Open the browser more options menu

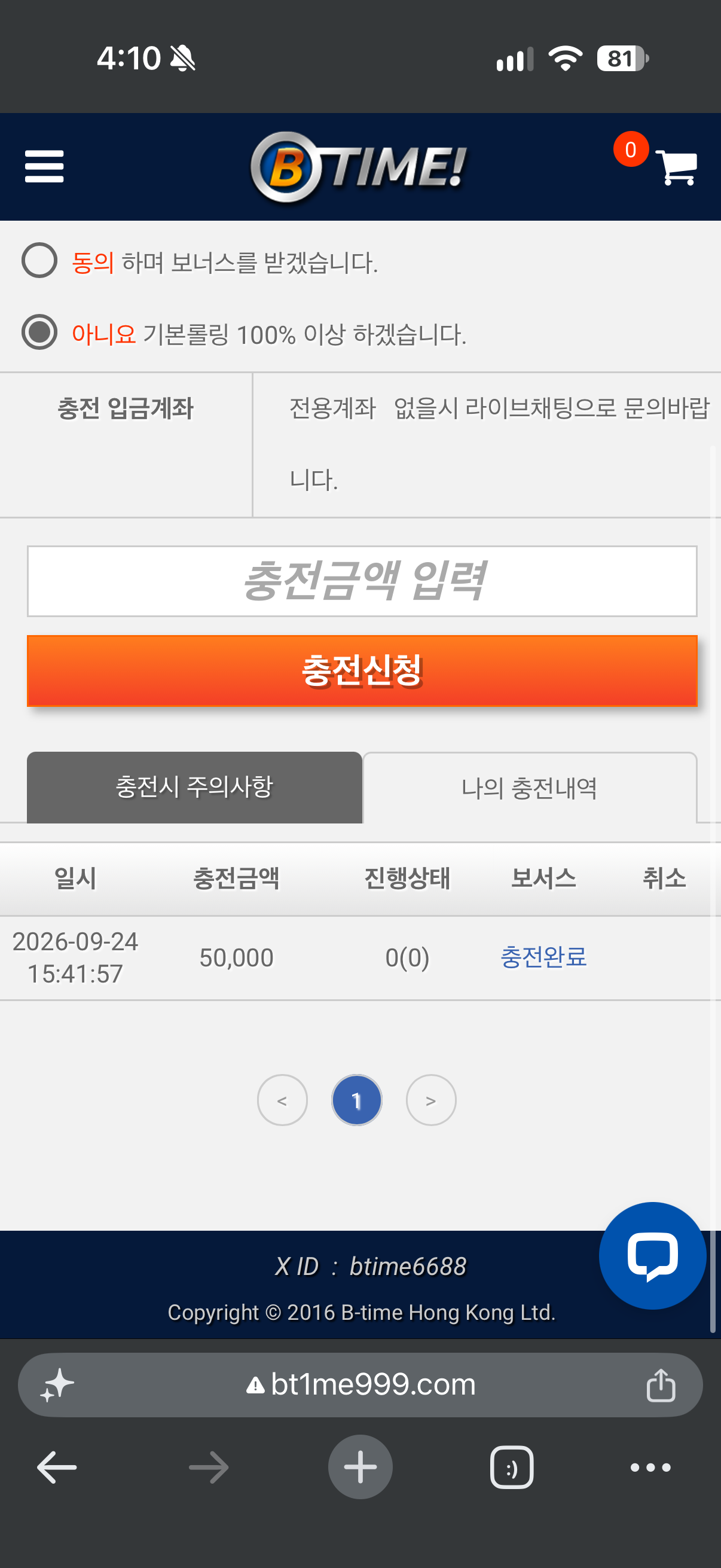650,1468
